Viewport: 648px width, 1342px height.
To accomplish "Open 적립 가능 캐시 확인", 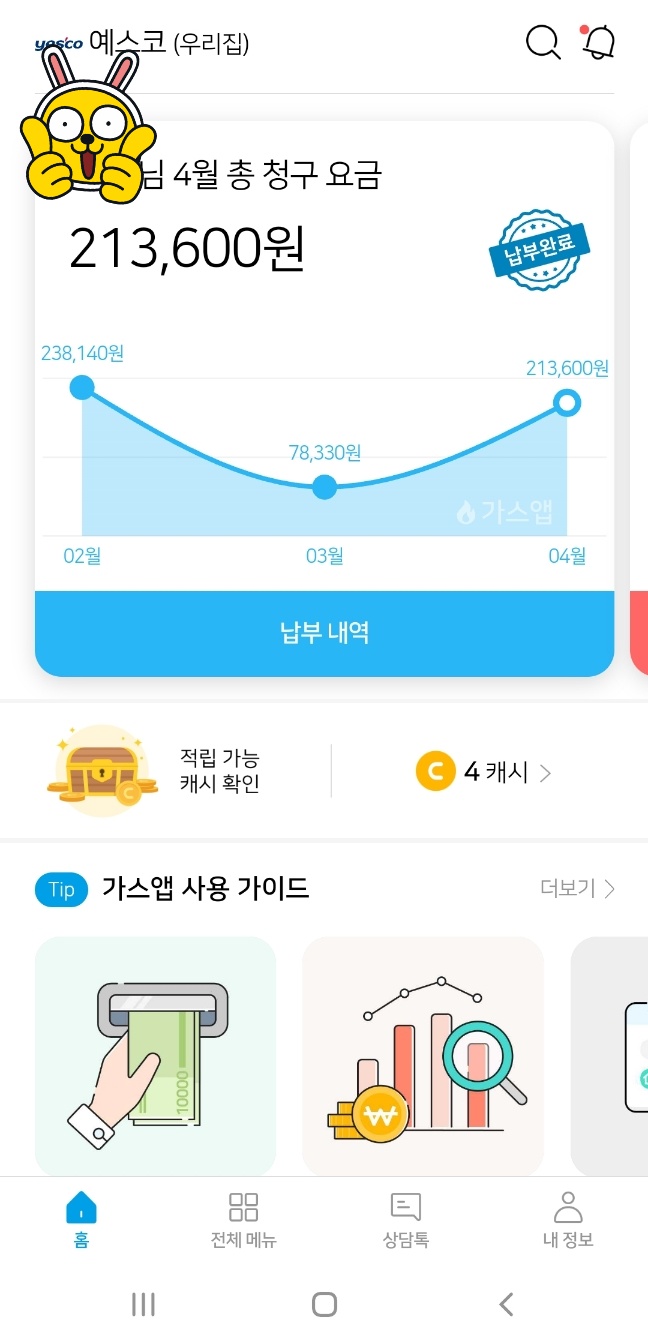I will click(219, 771).
